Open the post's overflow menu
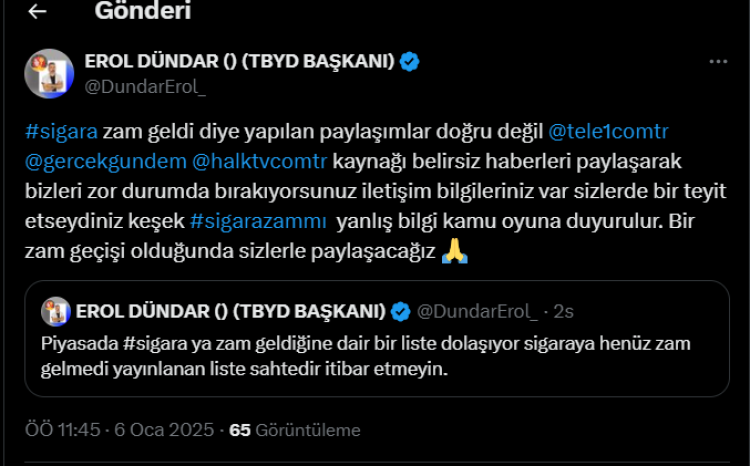750x466 pixels. click(x=718, y=61)
